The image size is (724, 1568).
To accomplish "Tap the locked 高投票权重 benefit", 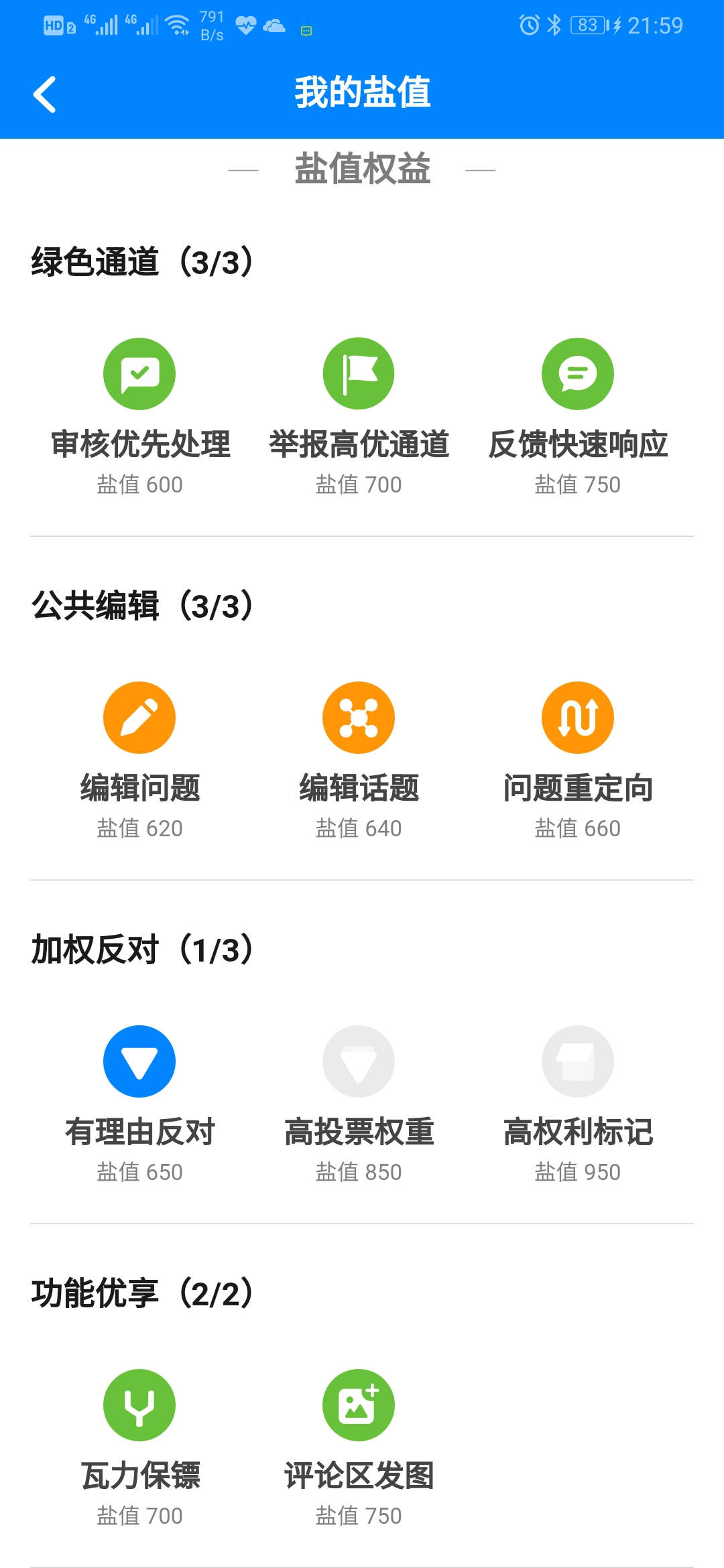I will pyautogui.click(x=359, y=1061).
